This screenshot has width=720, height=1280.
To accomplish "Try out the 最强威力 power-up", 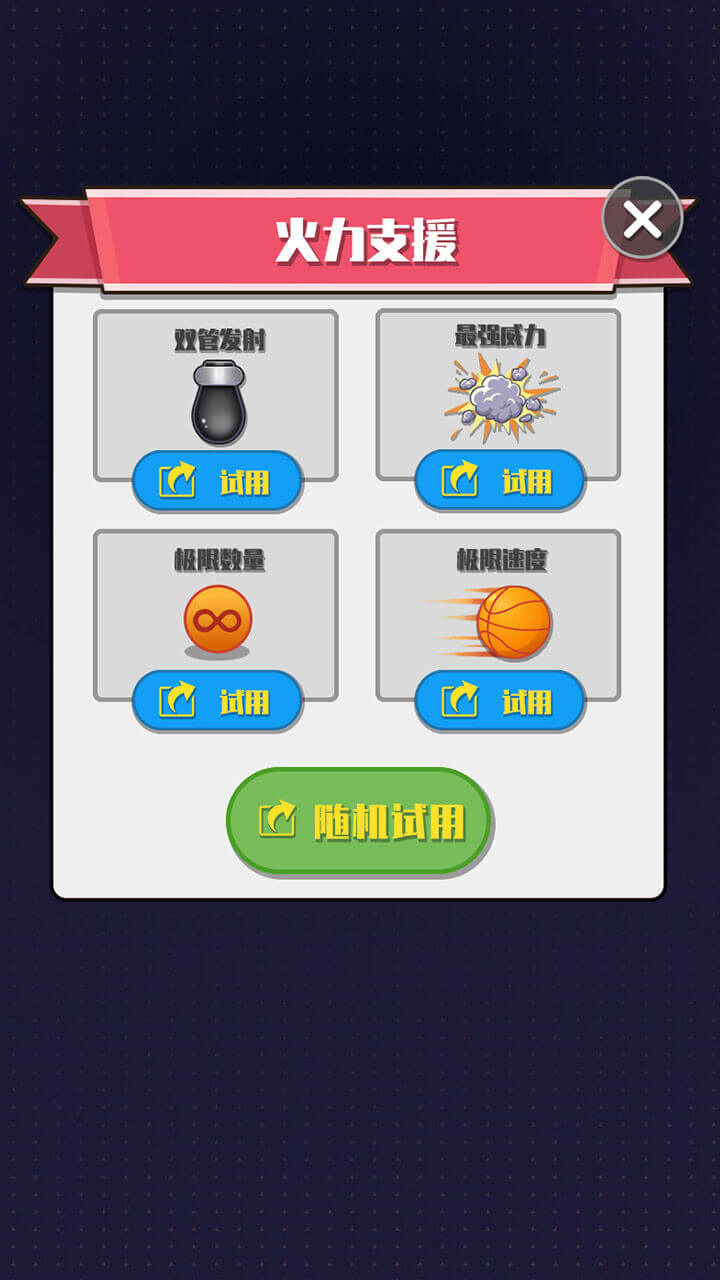I will 498,482.
